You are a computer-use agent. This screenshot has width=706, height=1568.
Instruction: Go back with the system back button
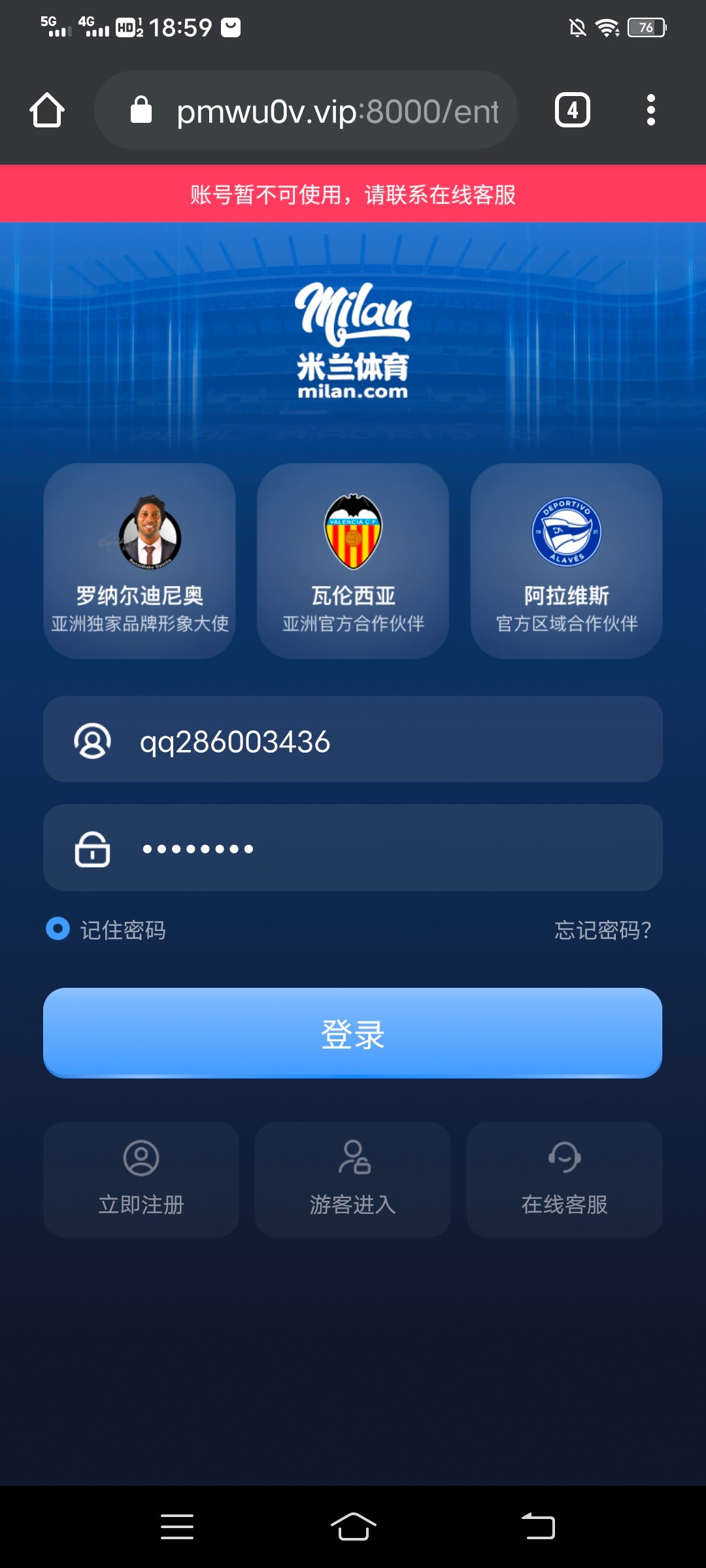point(538,1527)
